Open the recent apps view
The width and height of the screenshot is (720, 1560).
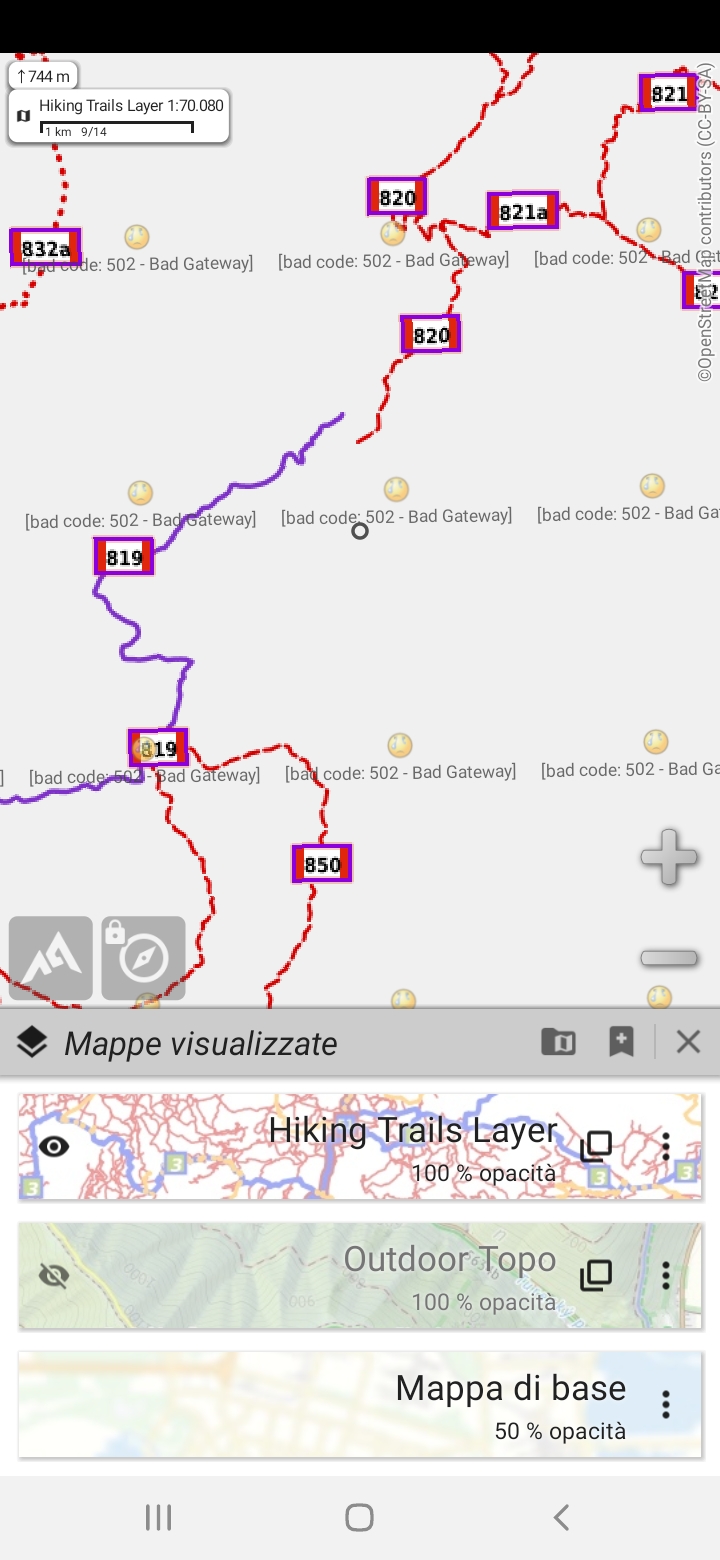[158, 1517]
